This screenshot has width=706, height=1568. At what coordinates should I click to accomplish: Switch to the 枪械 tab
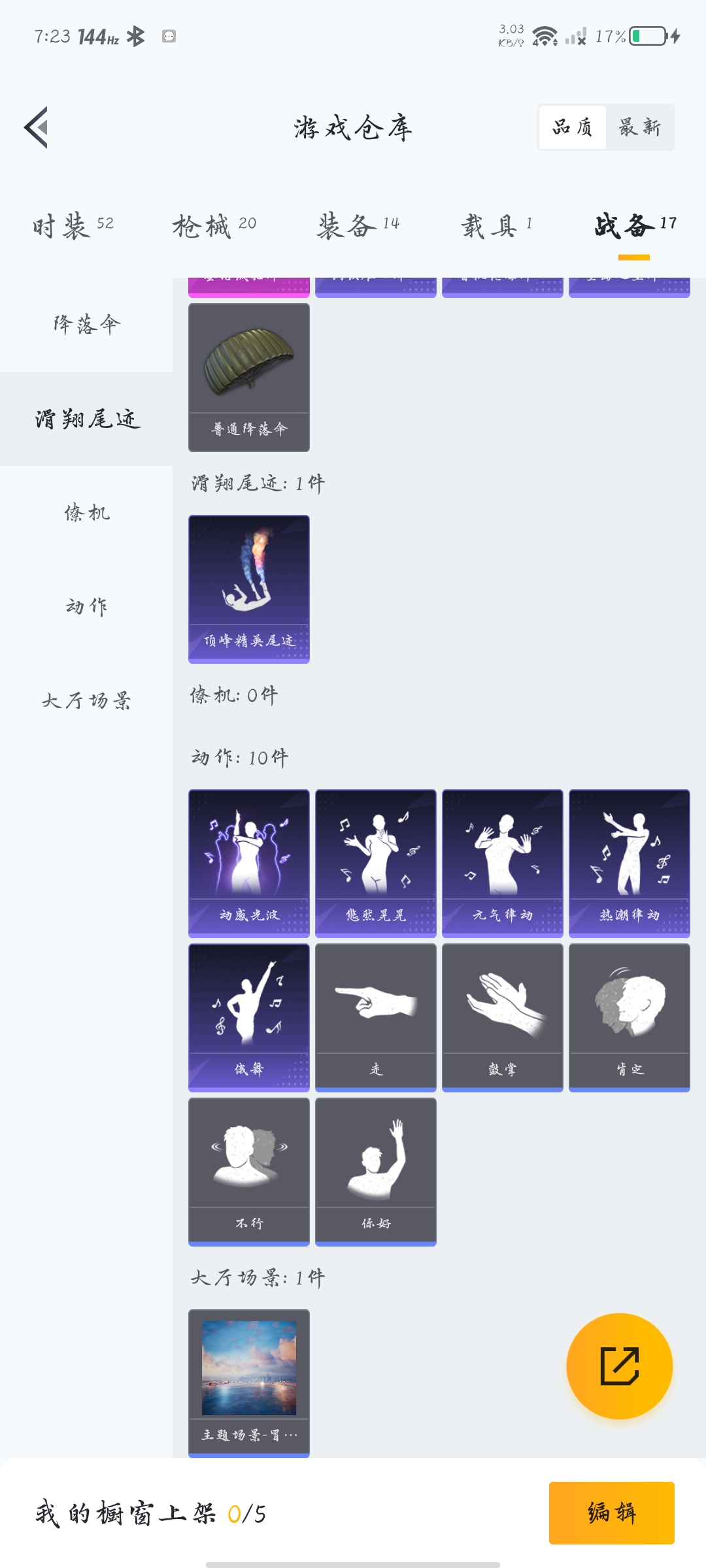click(214, 225)
